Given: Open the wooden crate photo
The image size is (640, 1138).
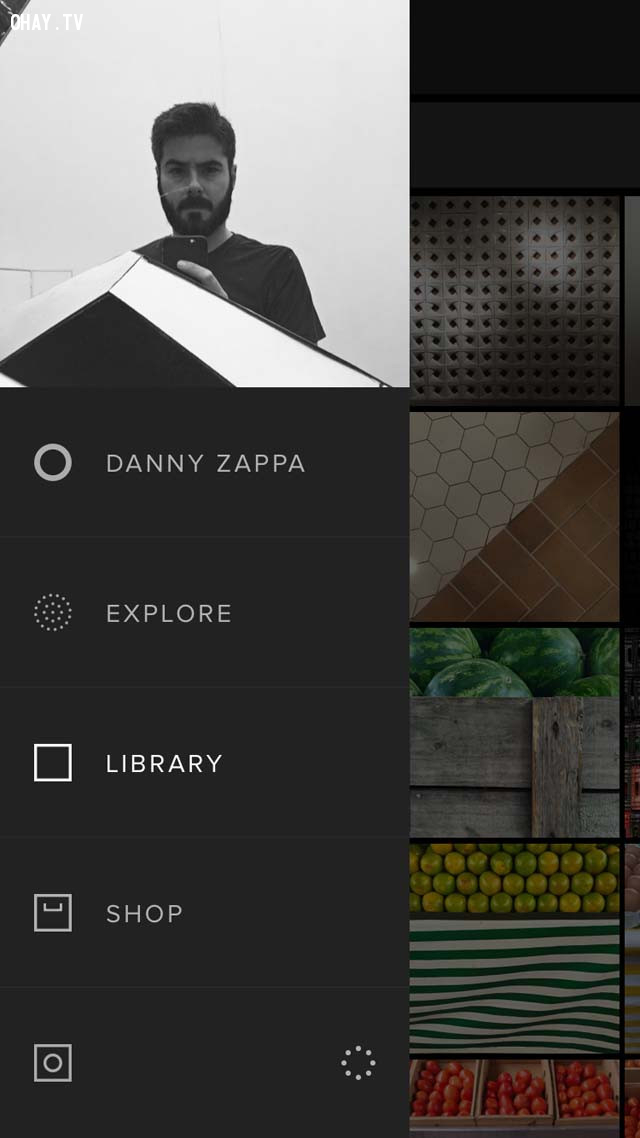Looking at the screenshot, I should 514,767.
